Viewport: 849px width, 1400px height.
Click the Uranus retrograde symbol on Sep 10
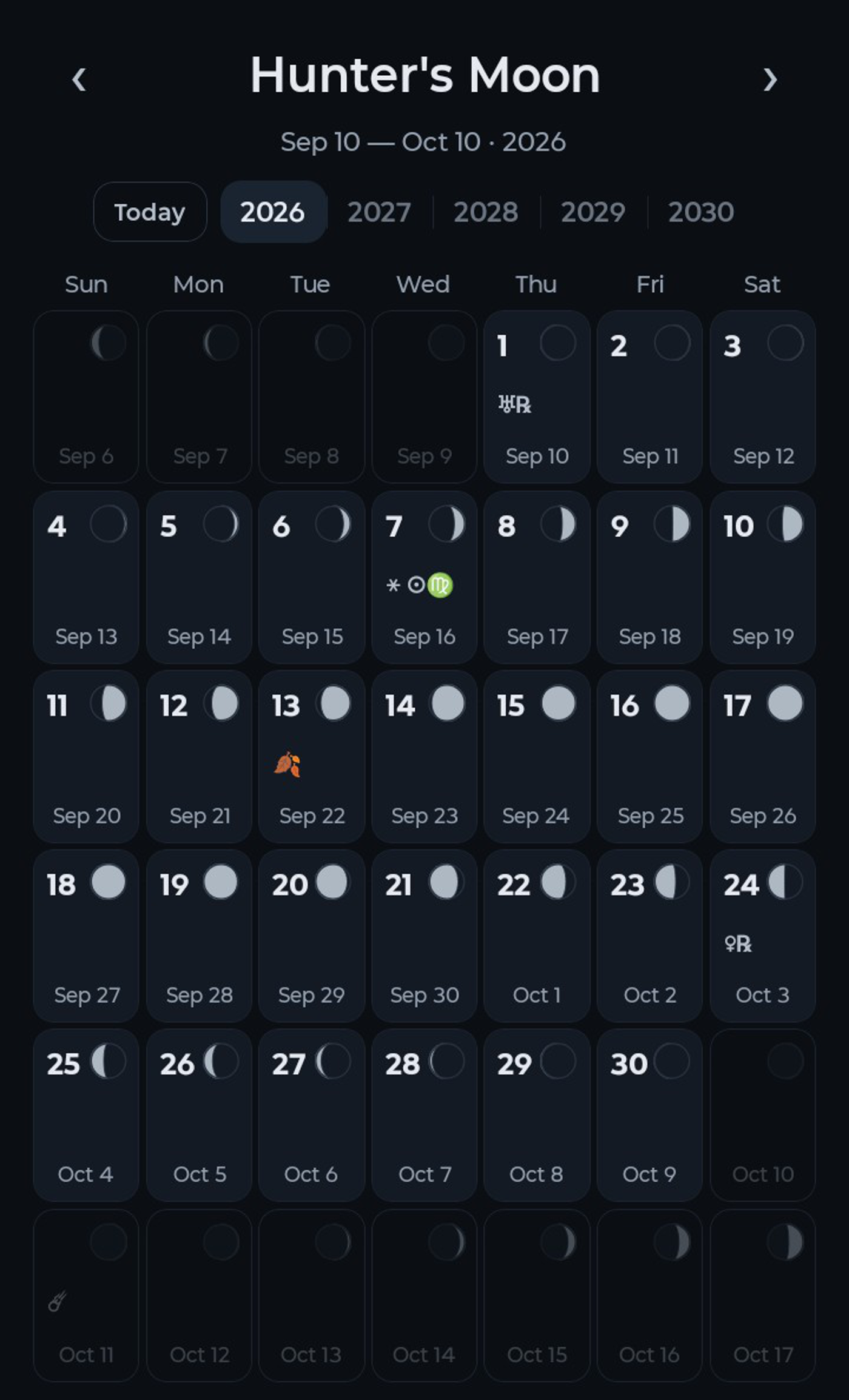(515, 403)
